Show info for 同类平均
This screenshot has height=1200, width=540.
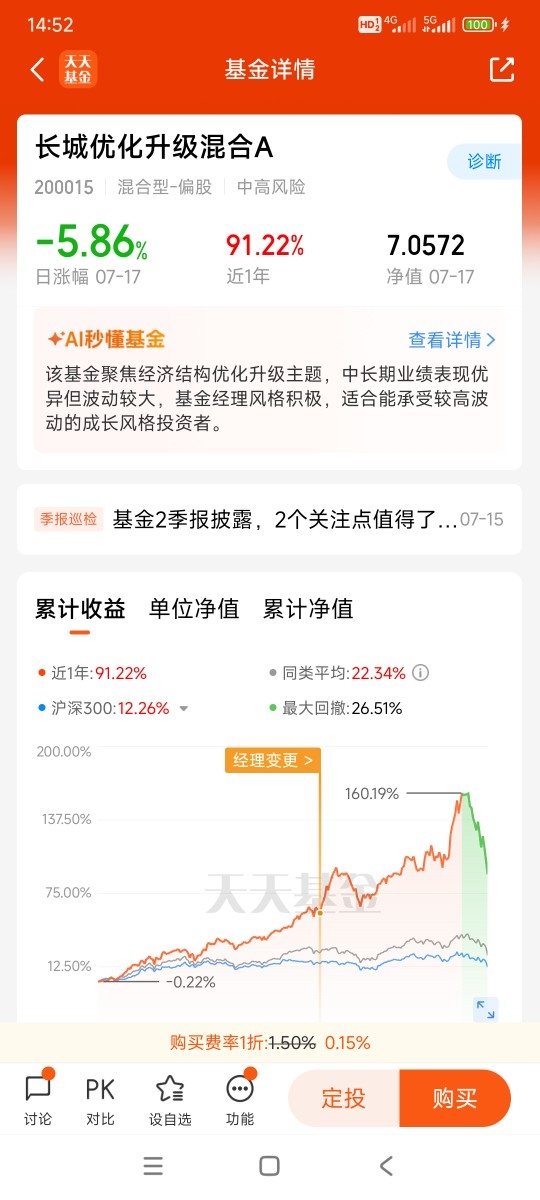(421, 673)
